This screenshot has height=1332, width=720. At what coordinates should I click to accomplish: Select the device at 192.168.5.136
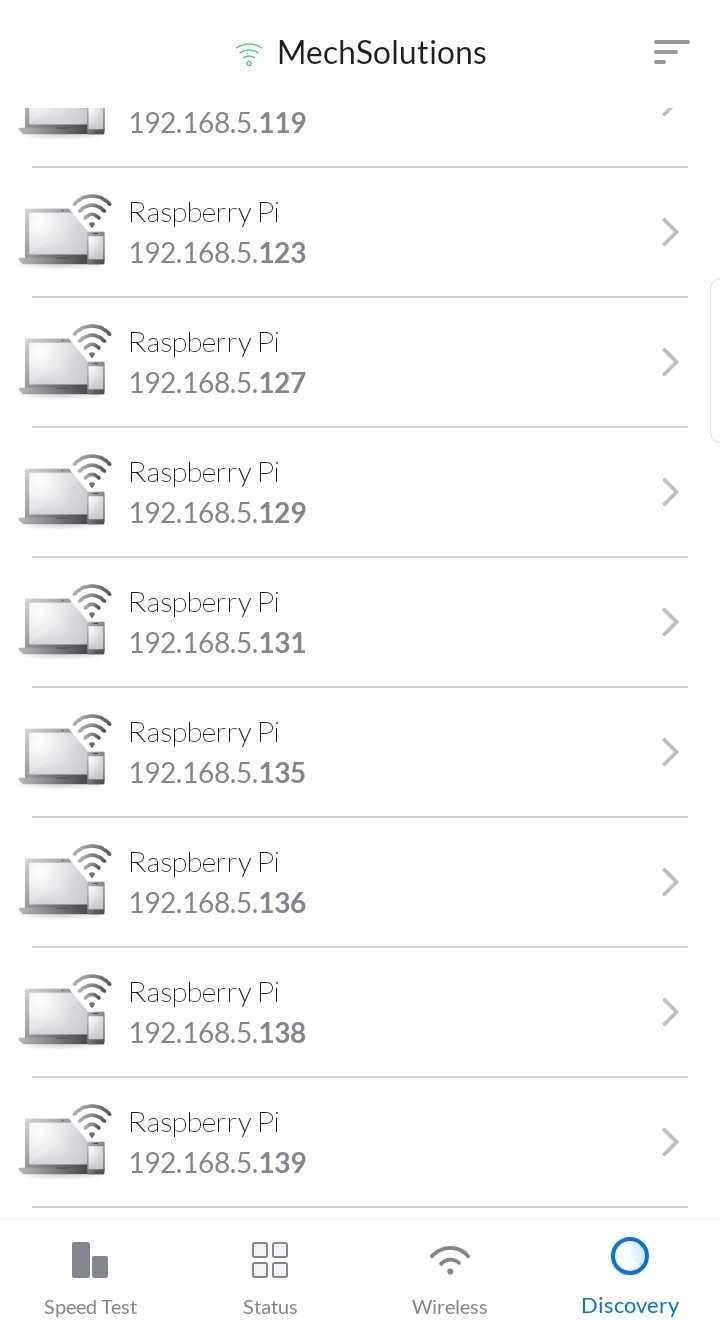[360, 882]
